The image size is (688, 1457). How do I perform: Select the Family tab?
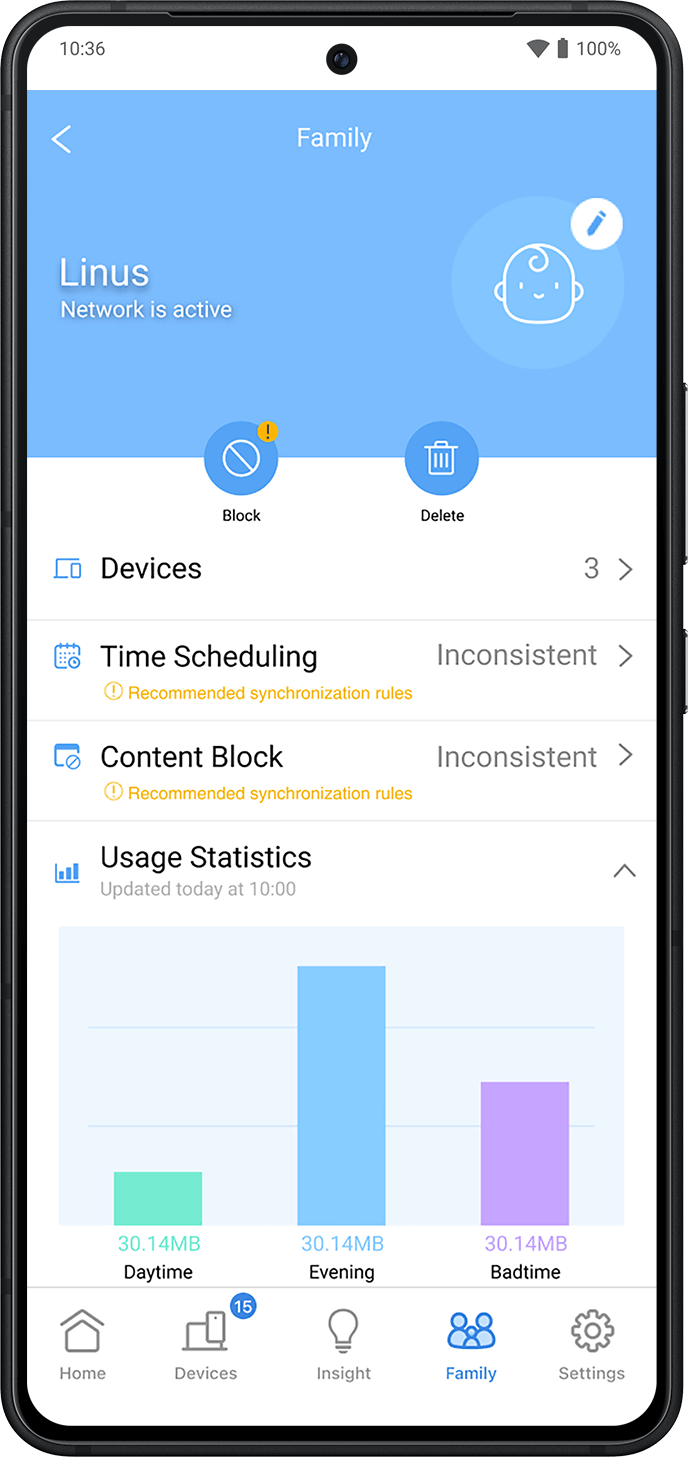click(471, 1345)
